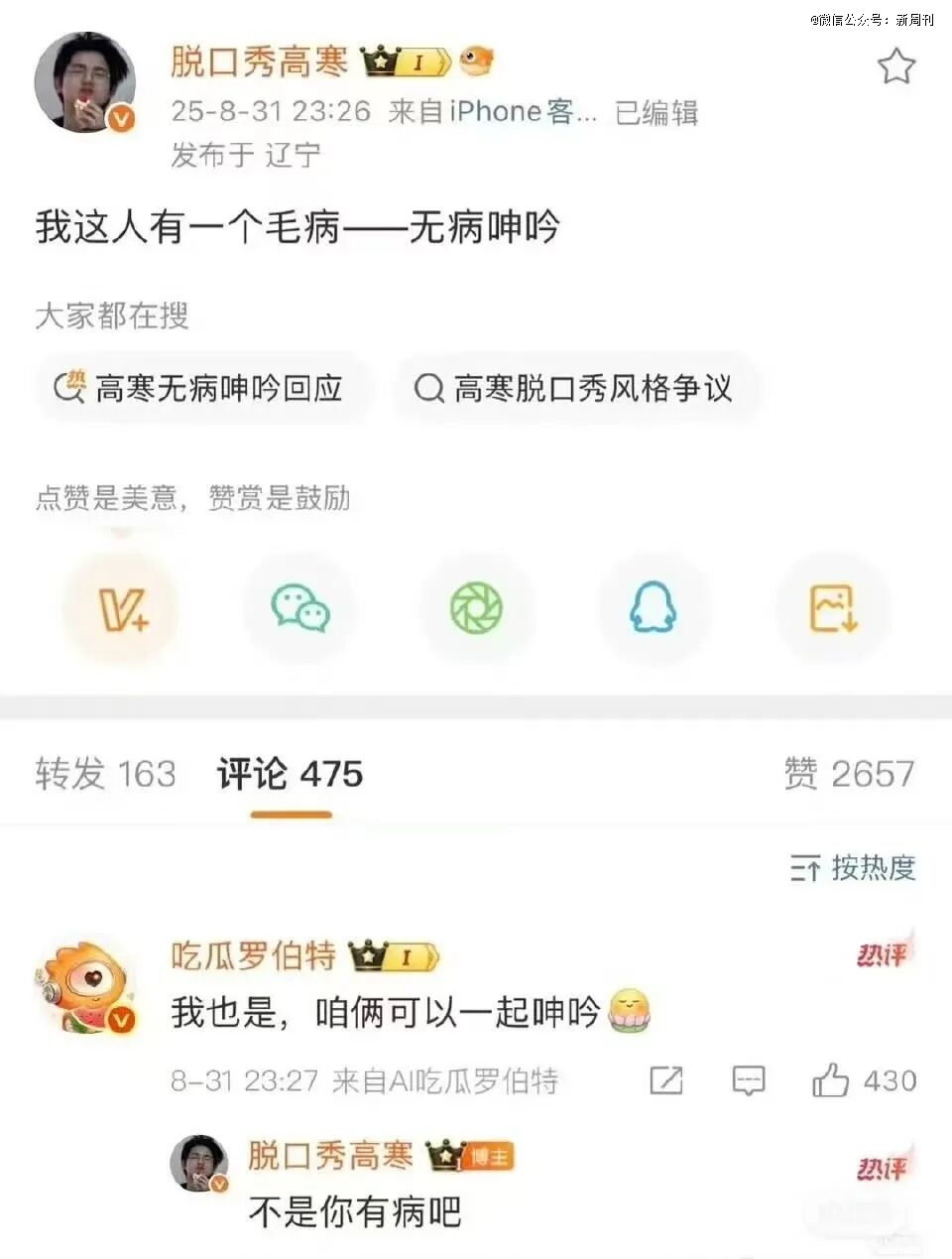Viewport: 952px width, 1259px height.
Task: Switch to the 转发 163 tab
Action: point(105,773)
